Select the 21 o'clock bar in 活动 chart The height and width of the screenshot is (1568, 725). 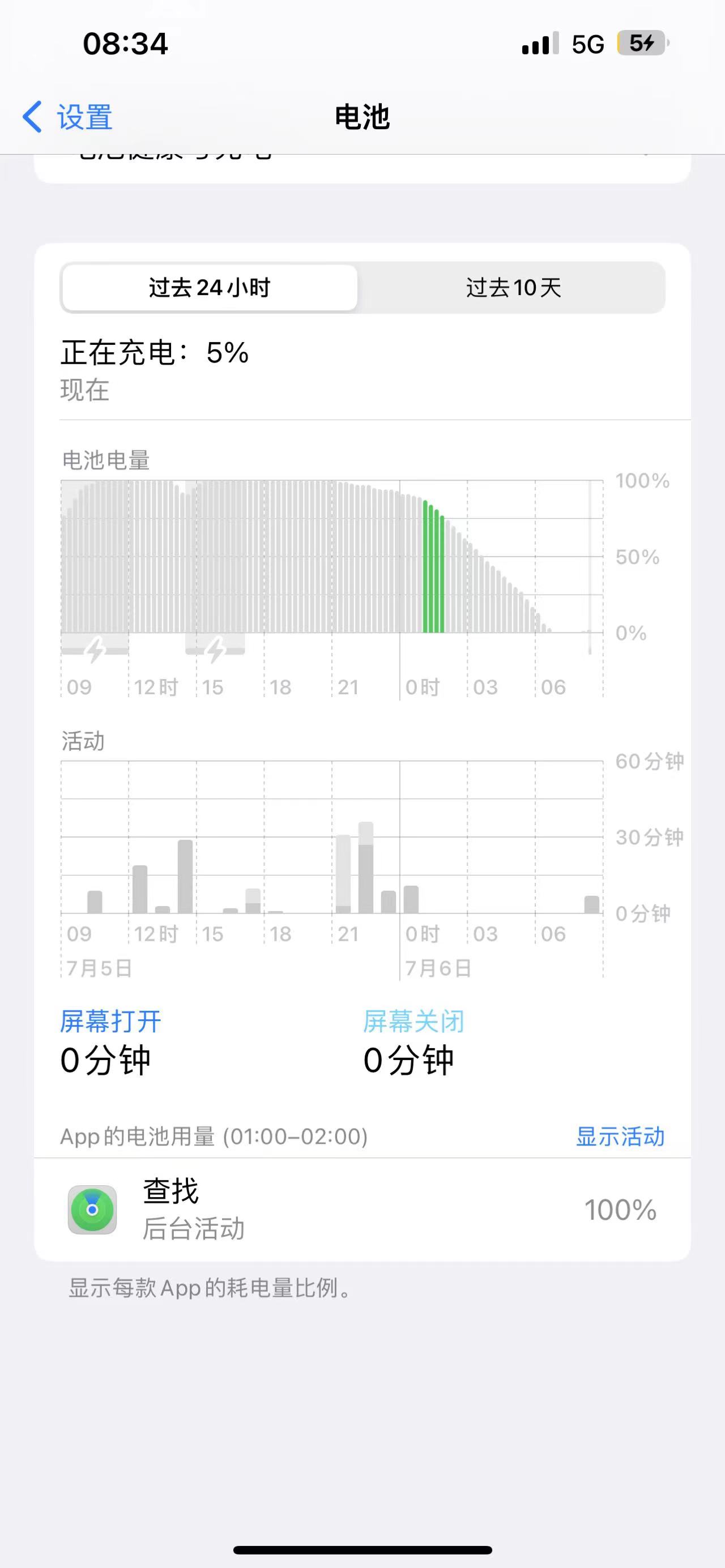(343, 874)
